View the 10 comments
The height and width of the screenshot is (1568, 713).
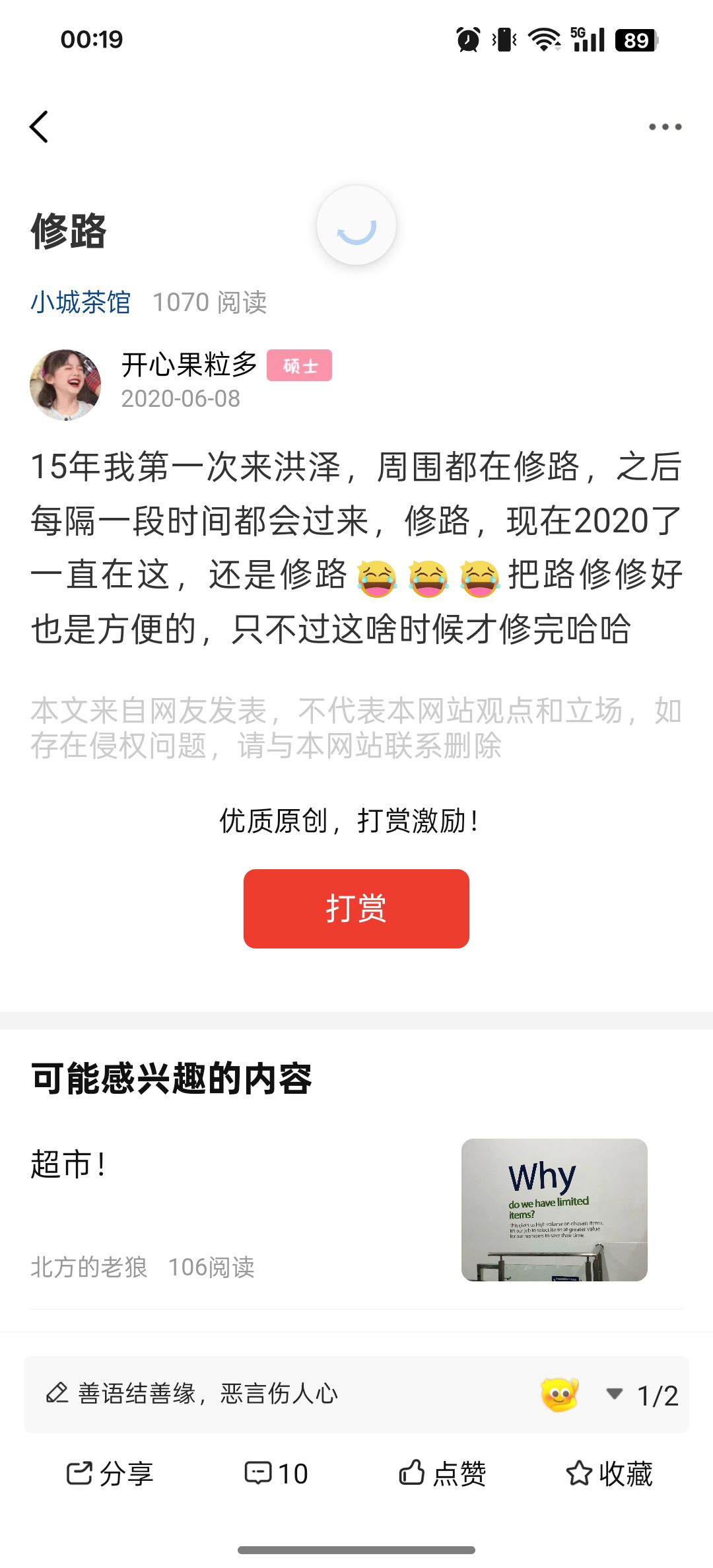276,1474
